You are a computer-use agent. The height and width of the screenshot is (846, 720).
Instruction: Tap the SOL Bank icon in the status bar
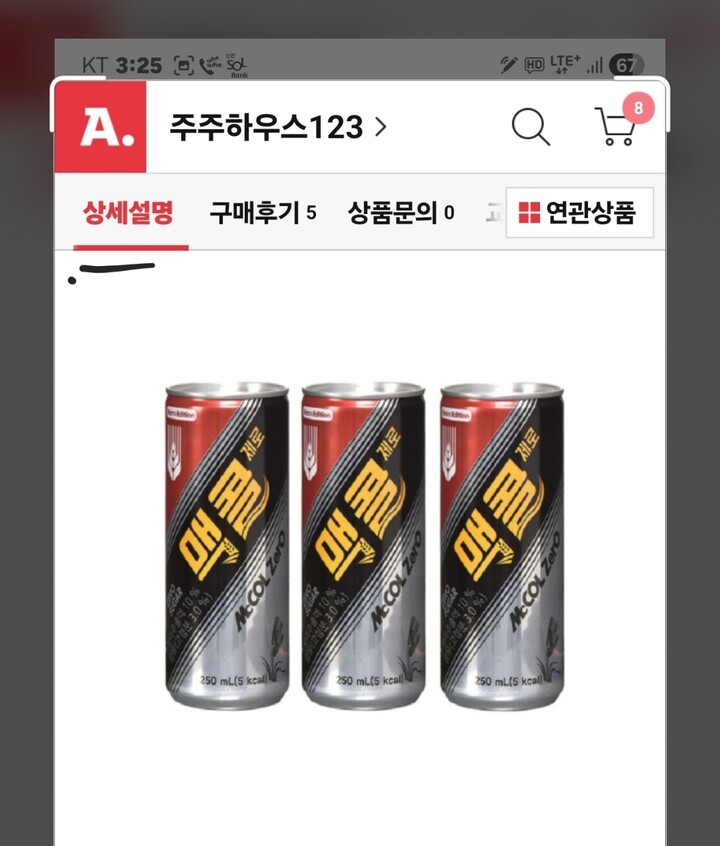[239, 60]
